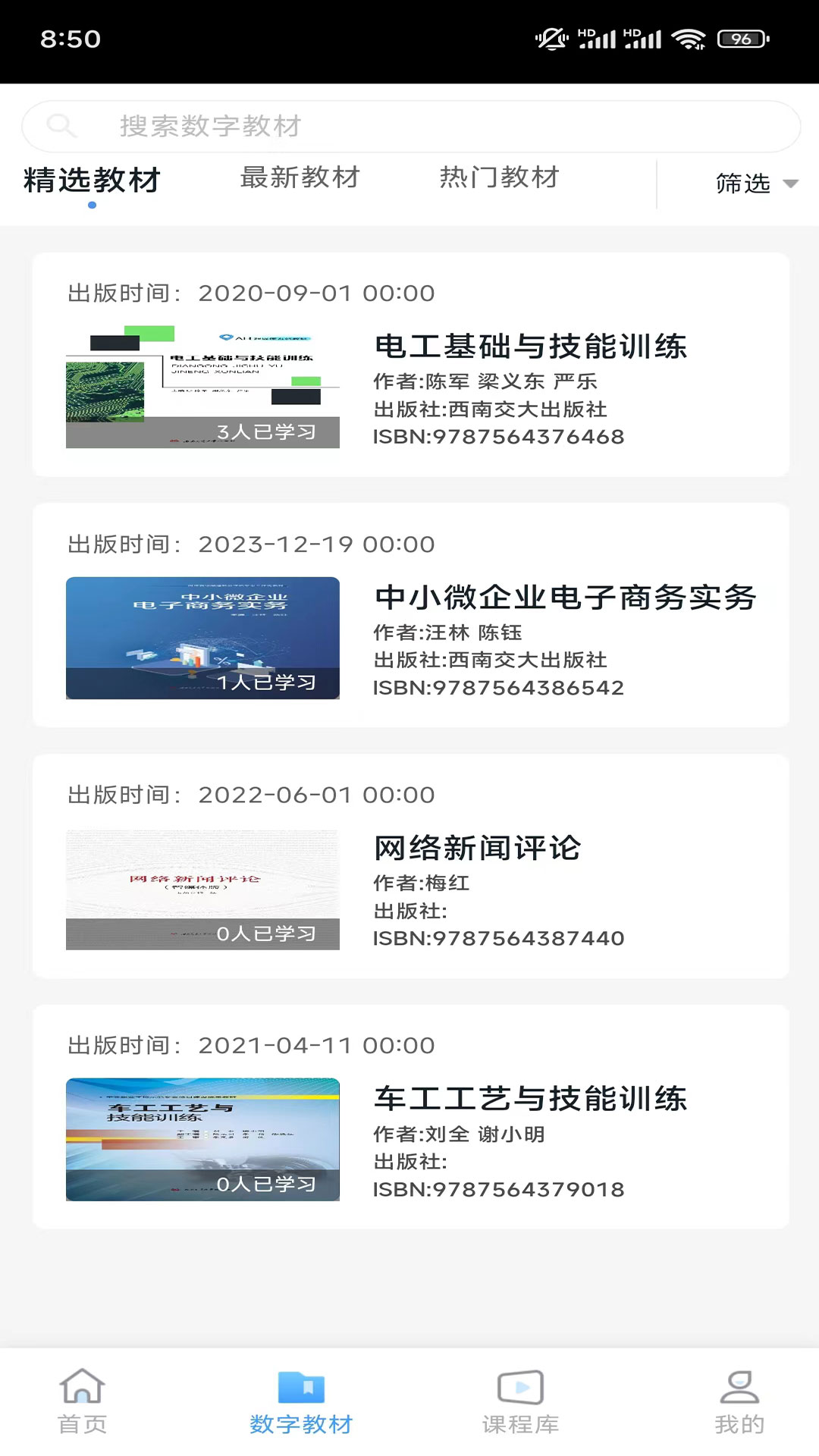This screenshot has height=1456, width=819.
Task: Tap the 电工基础与技能训练 cover image
Action: pyautogui.click(x=202, y=387)
